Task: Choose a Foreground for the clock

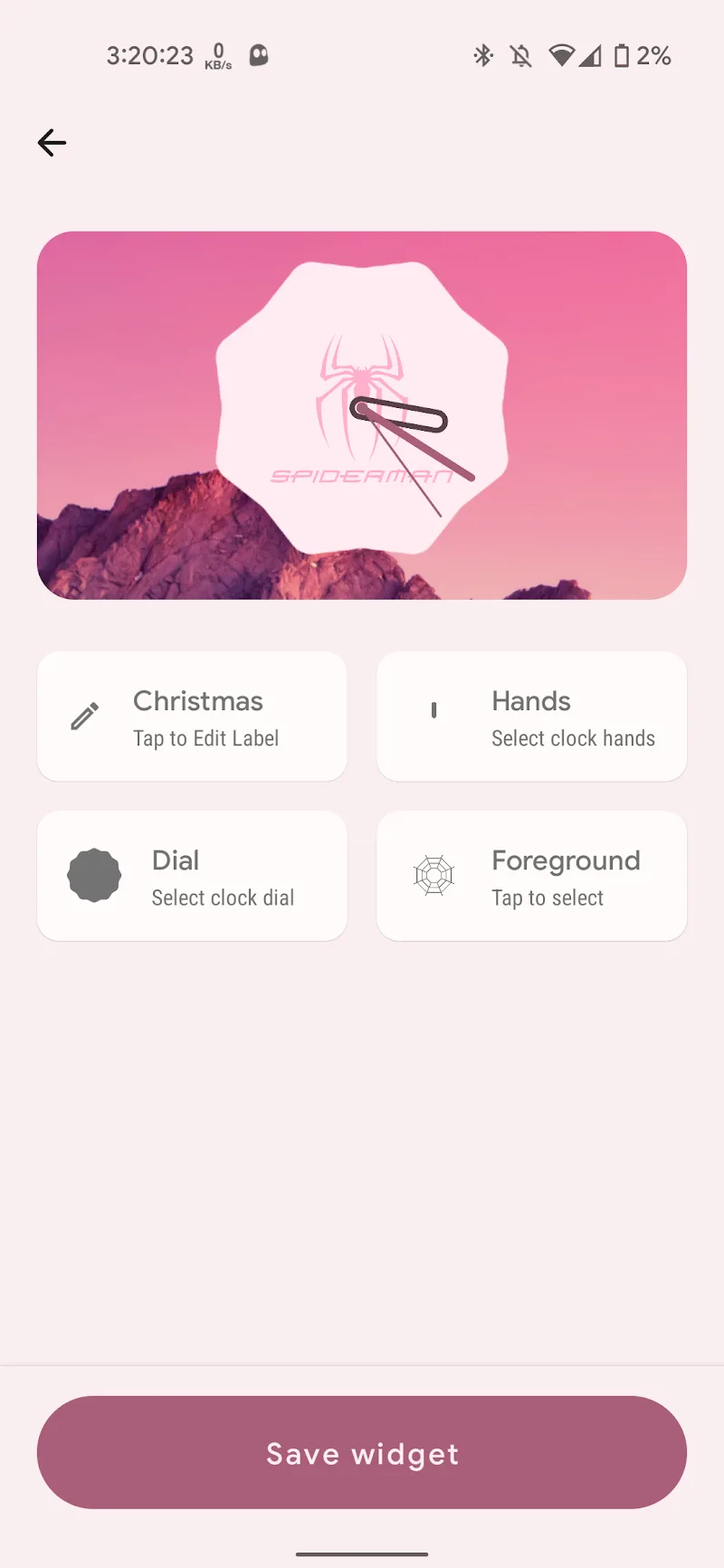Action: 531,876
